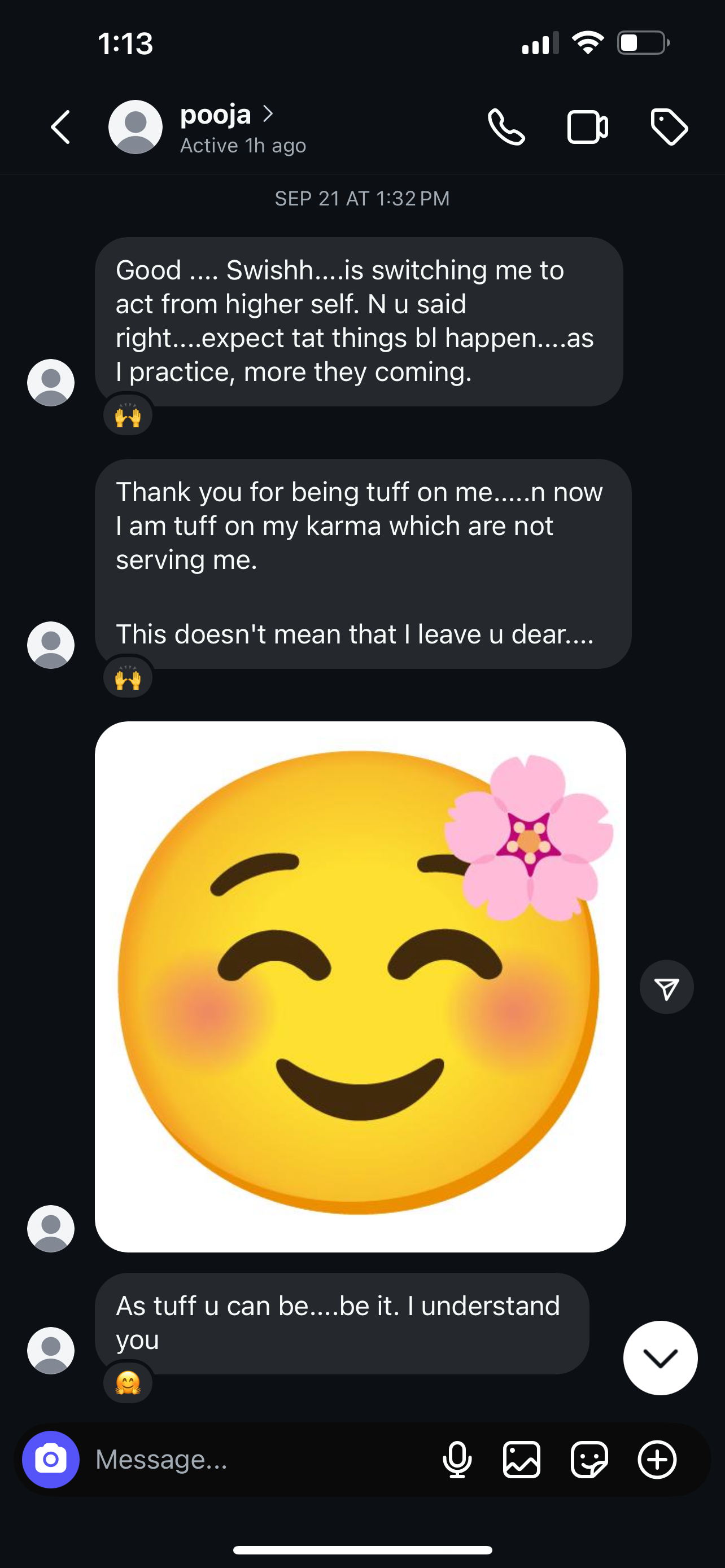The image size is (725, 1568).
Task: Open the camera from message bar
Action: coord(50,1459)
